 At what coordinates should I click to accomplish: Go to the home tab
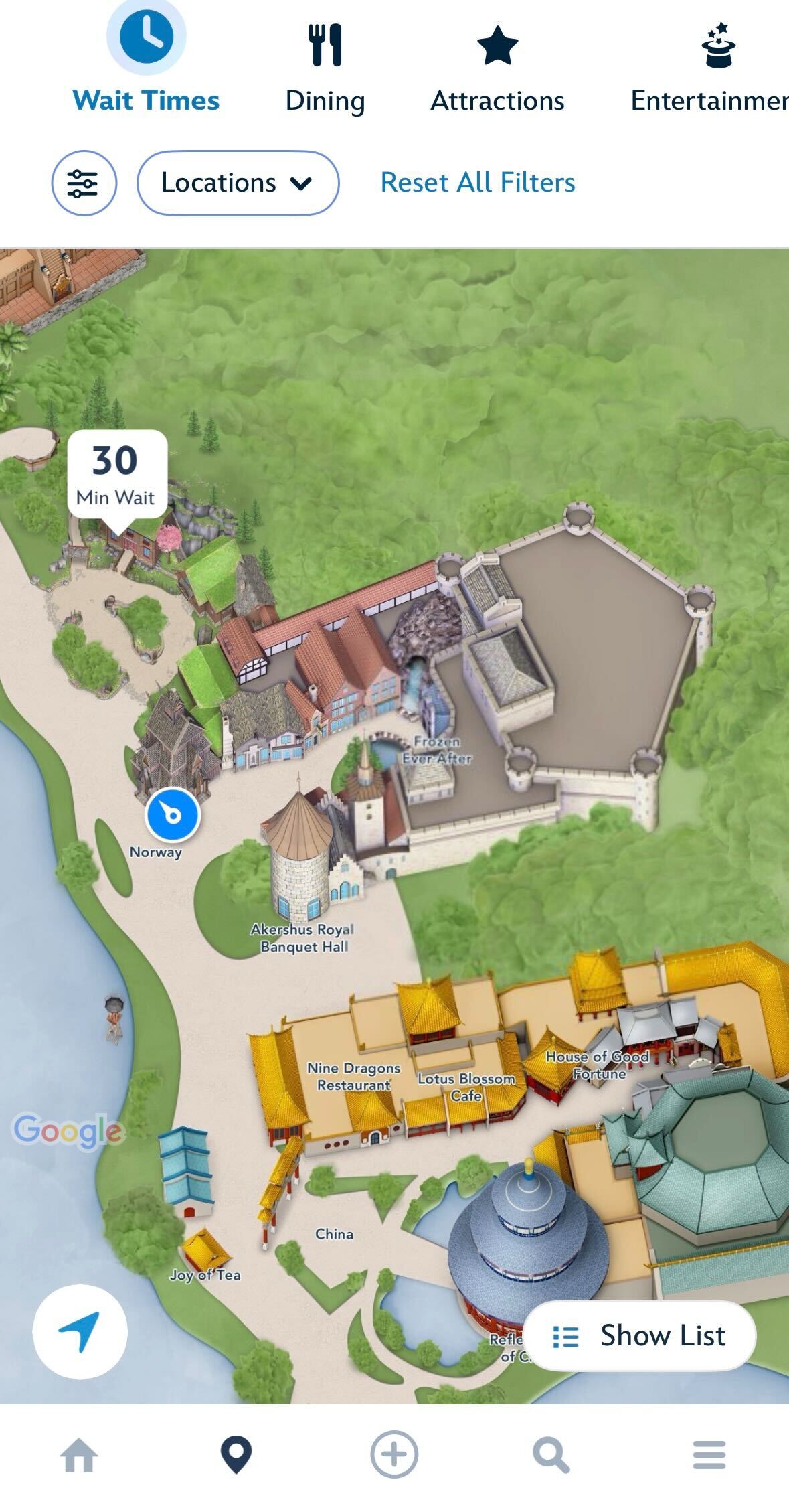[79, 1455]
